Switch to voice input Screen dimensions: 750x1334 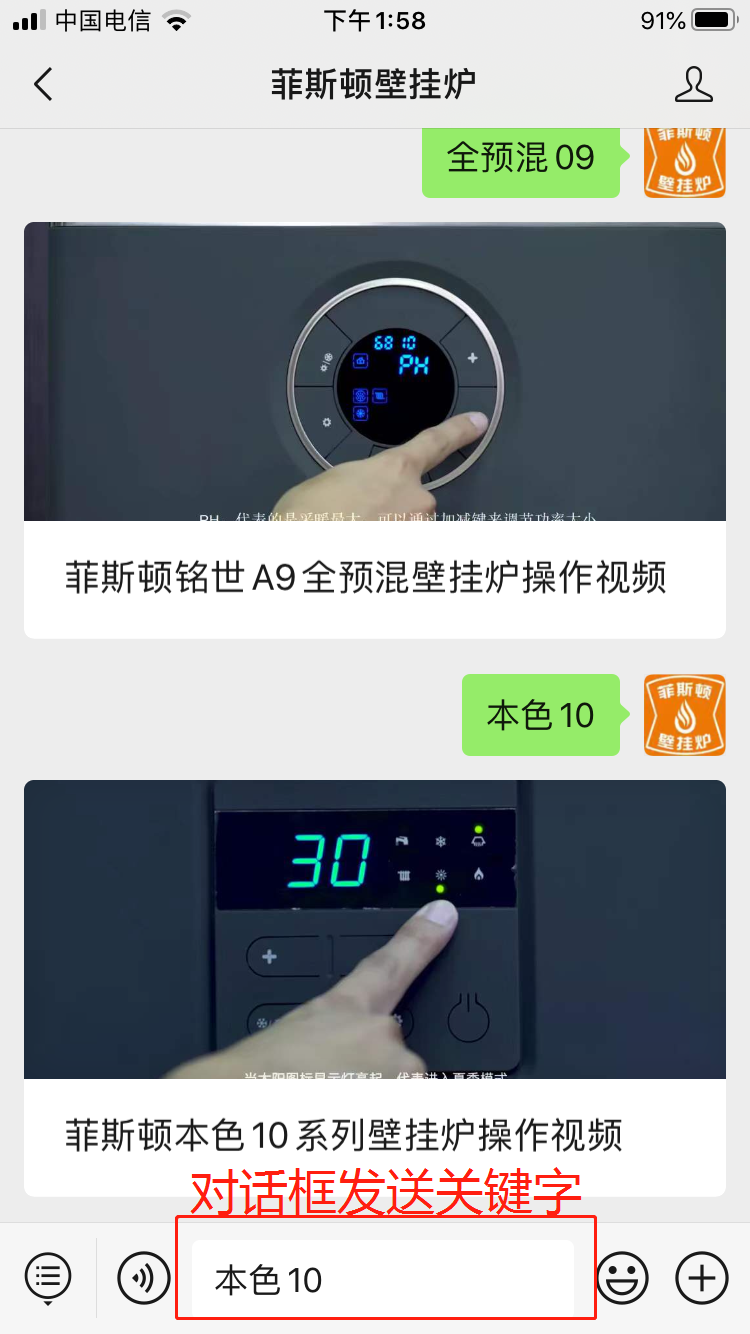coord(144,1277)
